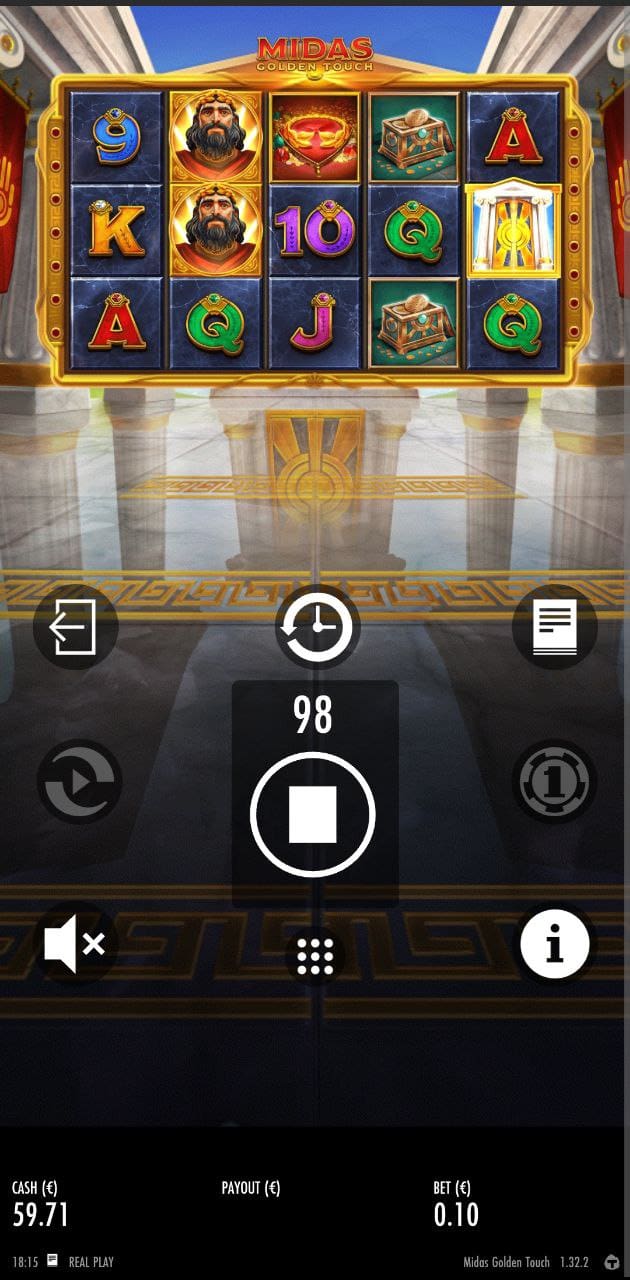Unmute the game sound
The height and width of the screenshot is (1280, 630).
[x=76, y=943]
